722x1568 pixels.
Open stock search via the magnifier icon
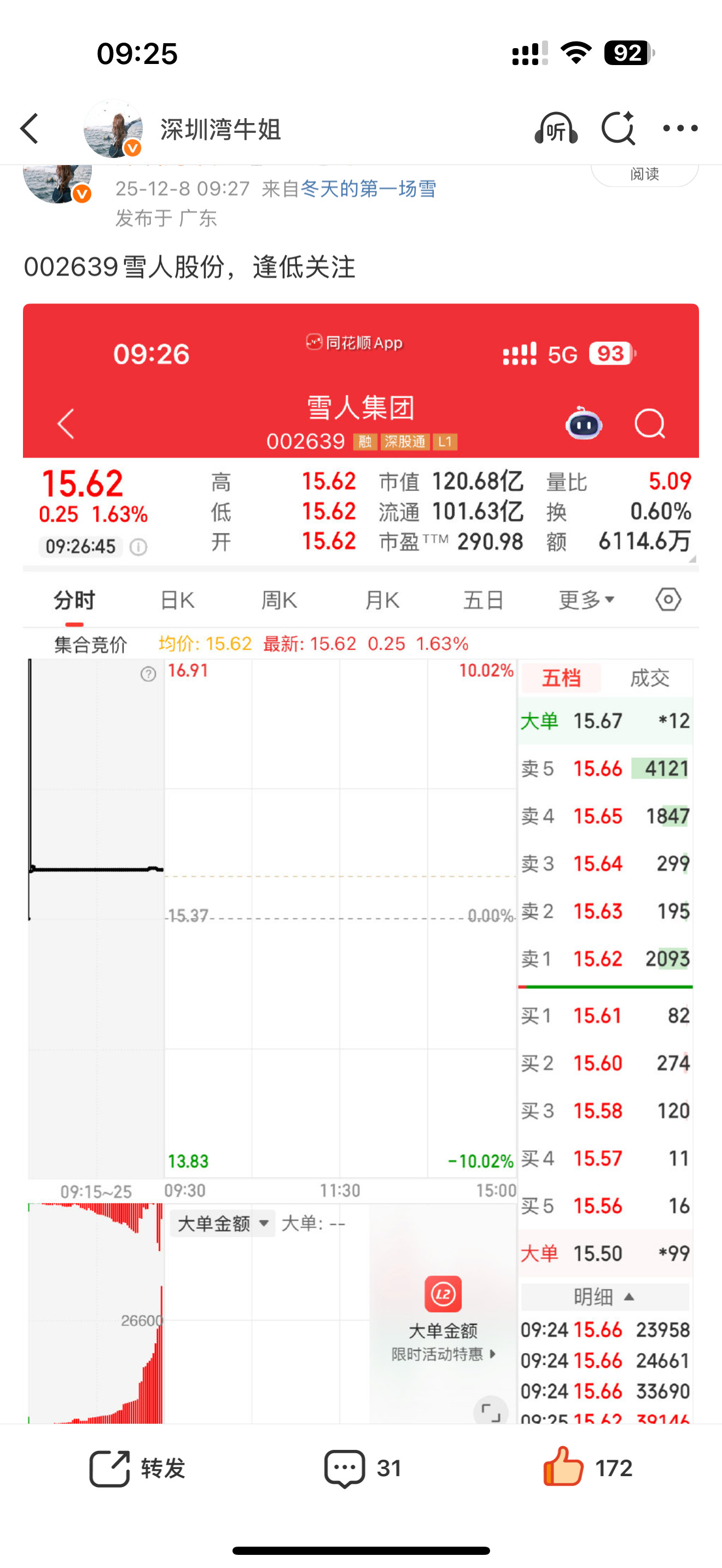click(x=649, y=424)
